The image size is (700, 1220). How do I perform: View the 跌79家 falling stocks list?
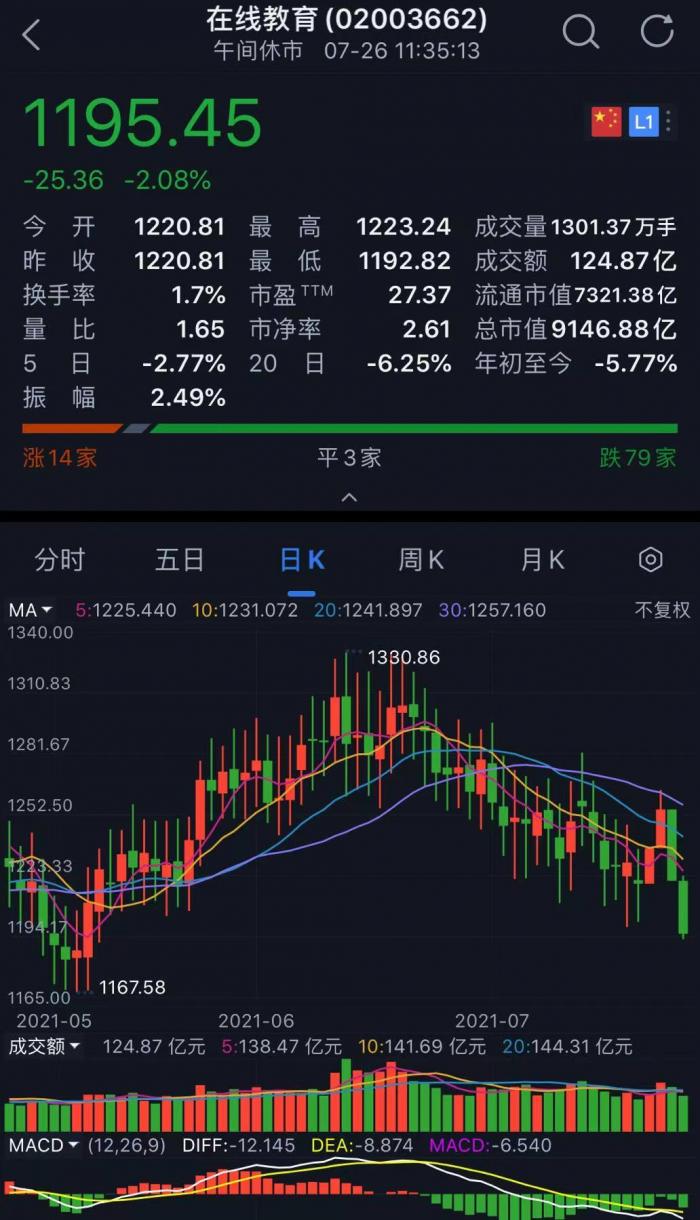(638, 458)
